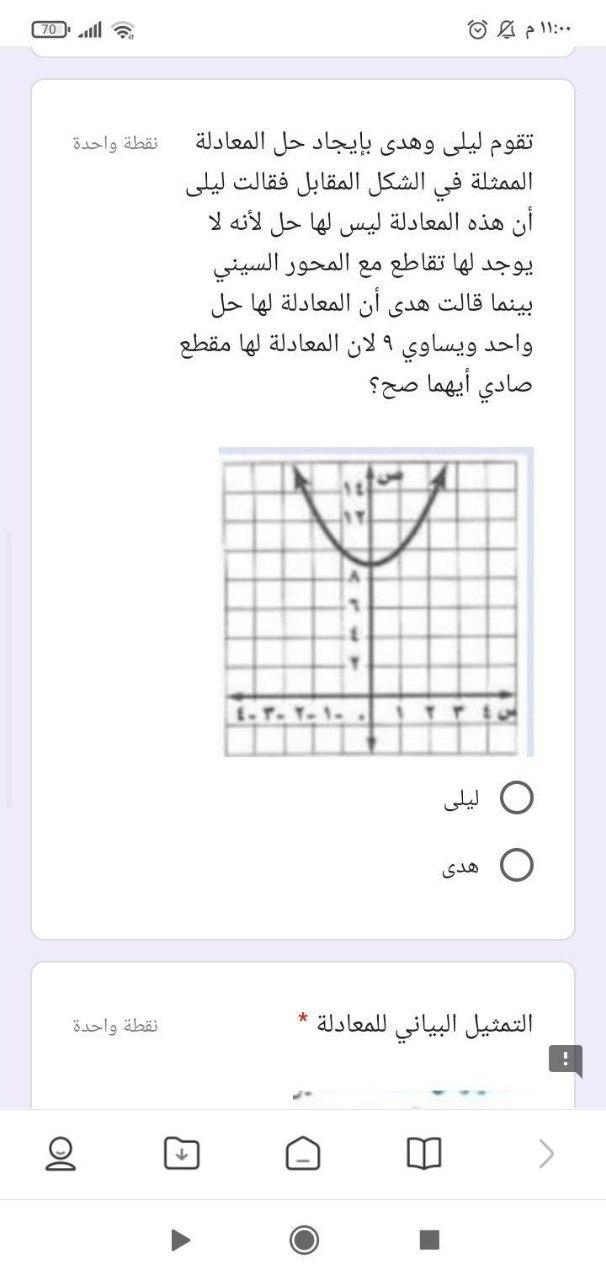Open the report problem feedback icon
Image resolution: width=606 pixels, height=1280 pixels.
point(565,1060)
